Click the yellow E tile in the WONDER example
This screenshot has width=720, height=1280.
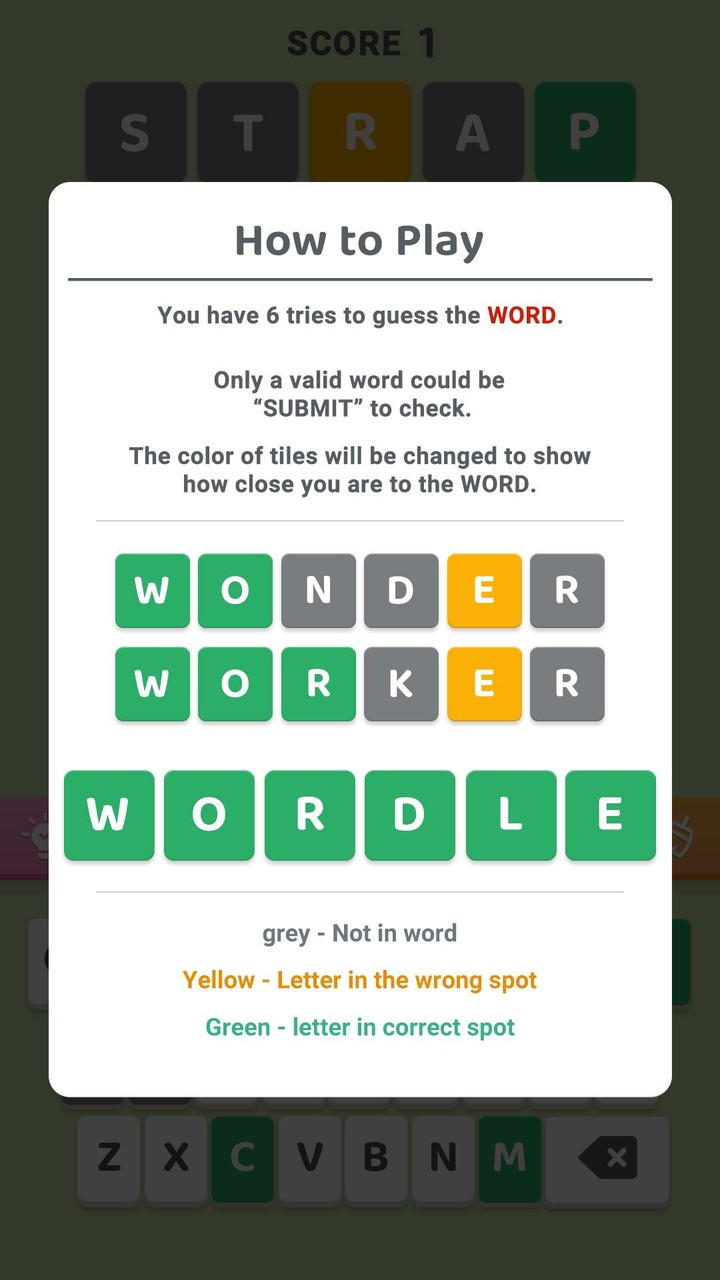coord(484,591)
